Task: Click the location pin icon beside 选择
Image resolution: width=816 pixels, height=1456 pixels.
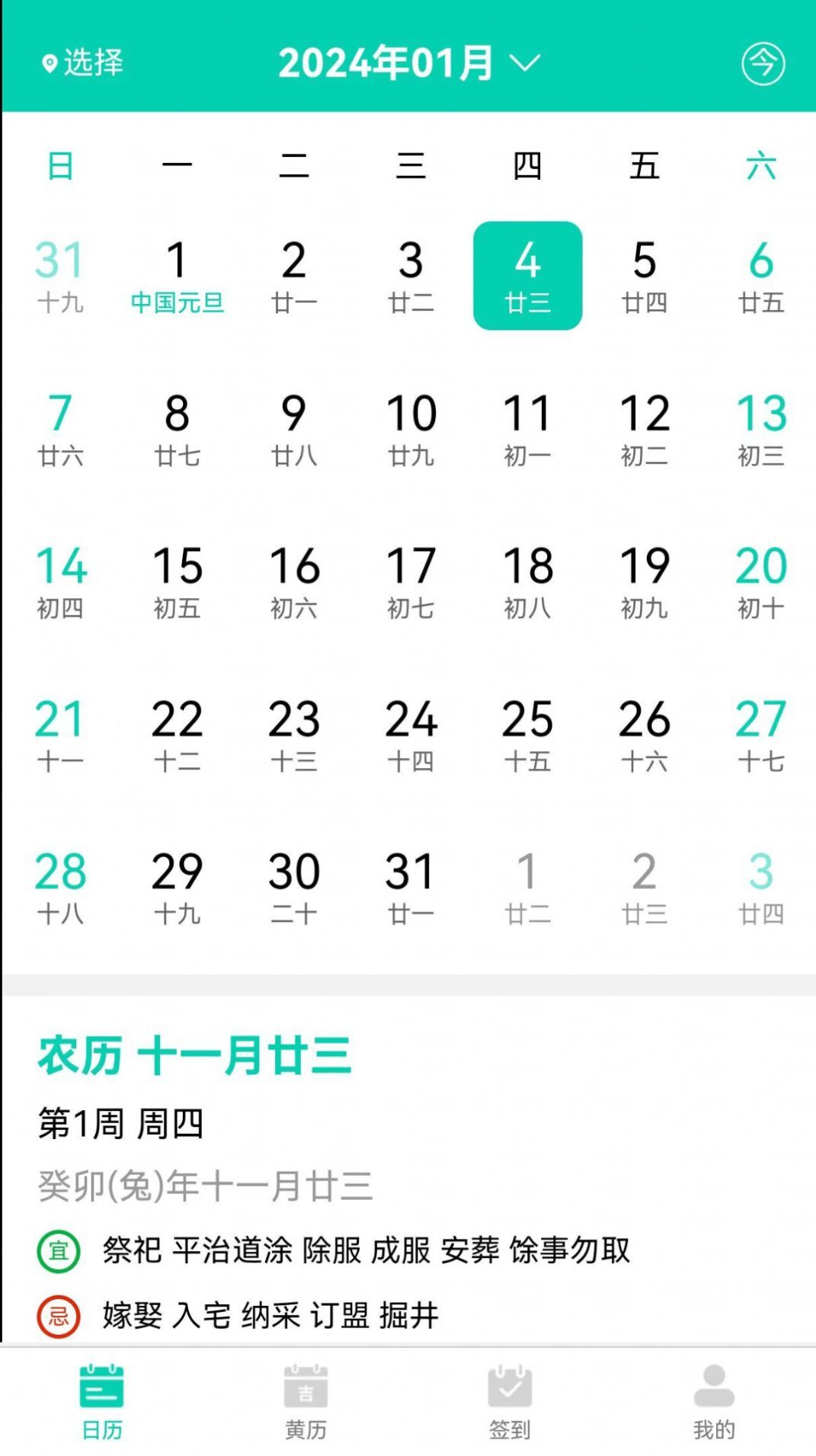Action: 49,64
